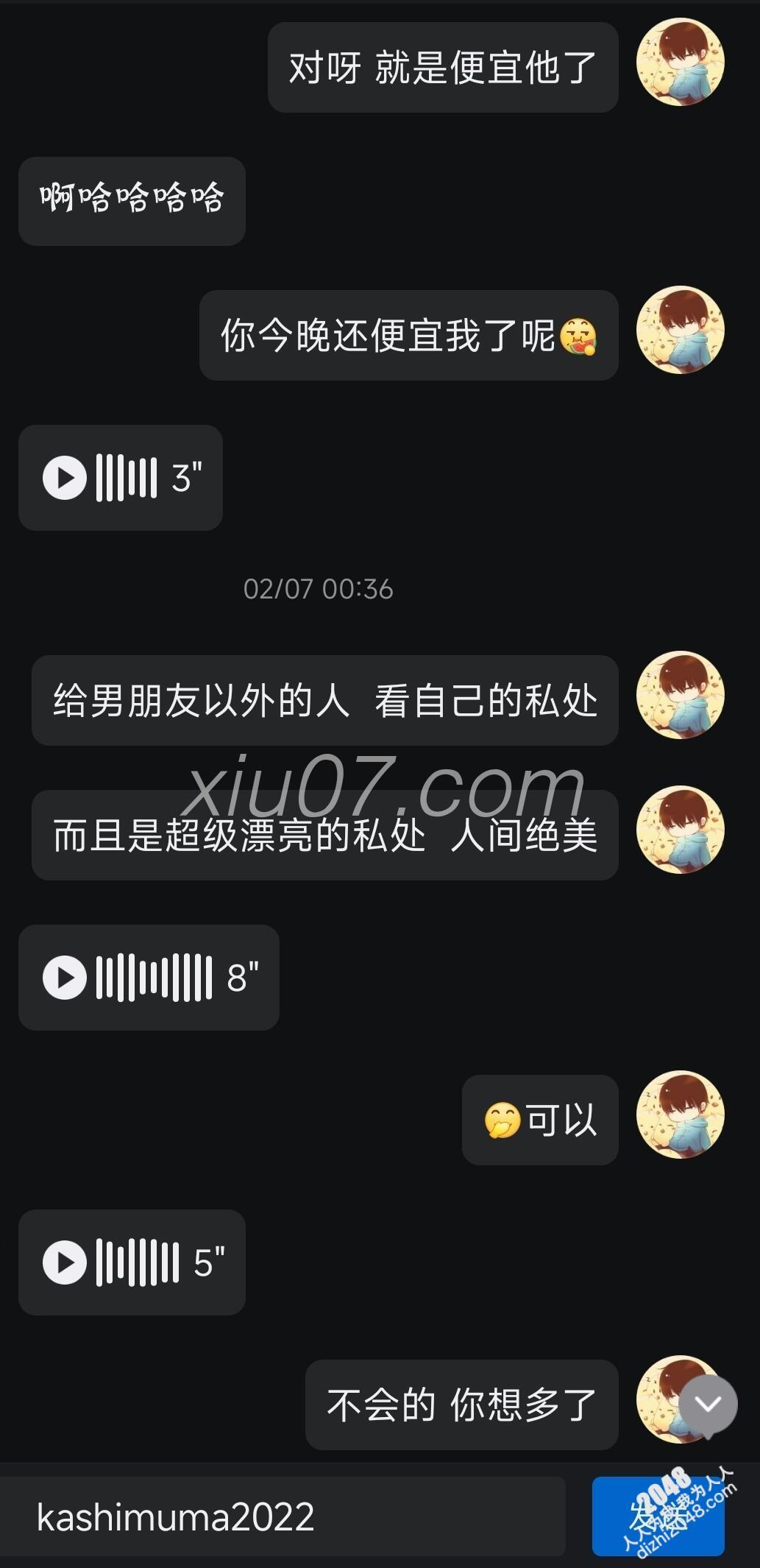
Task: Send the typed message
Action: tap(657, 1516)
